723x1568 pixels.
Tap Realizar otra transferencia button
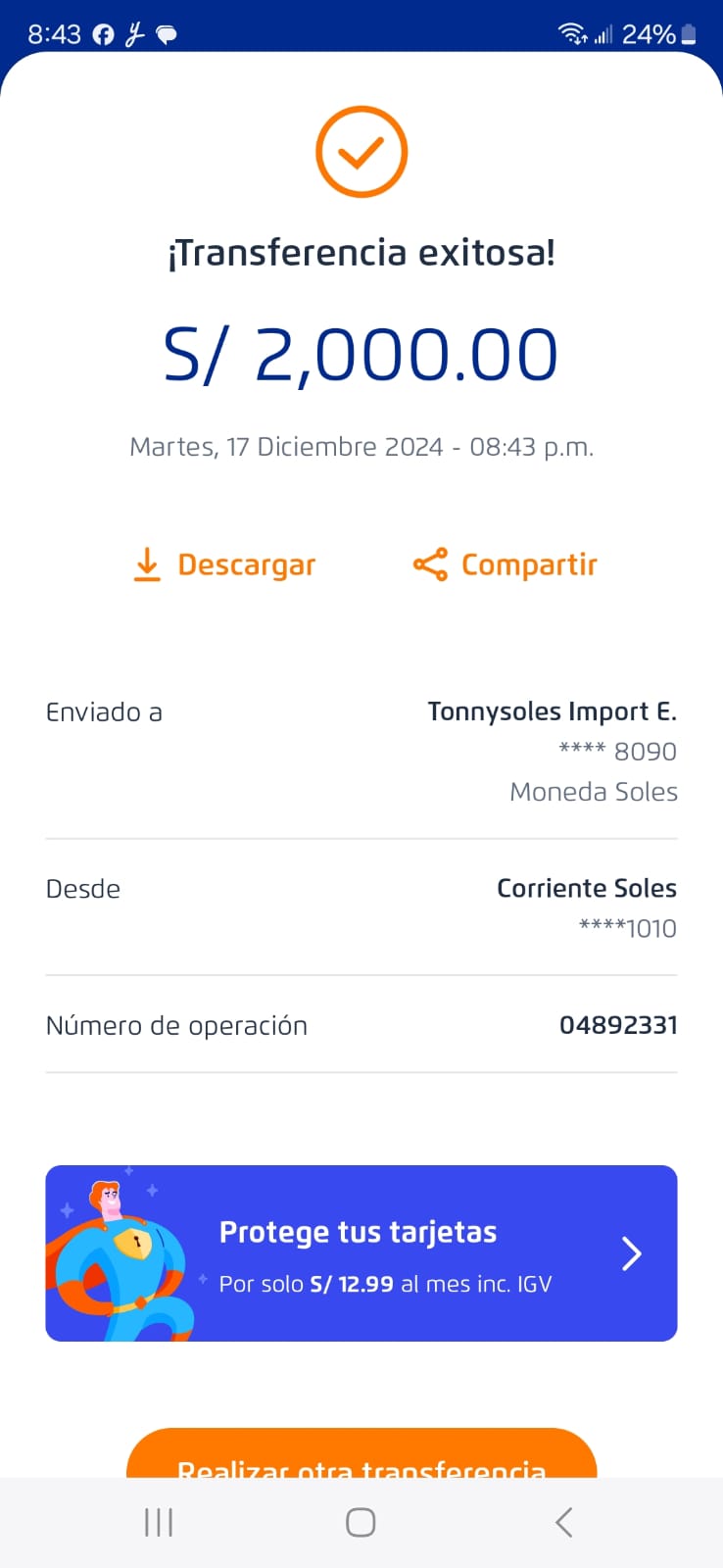tap(361, 1457)
